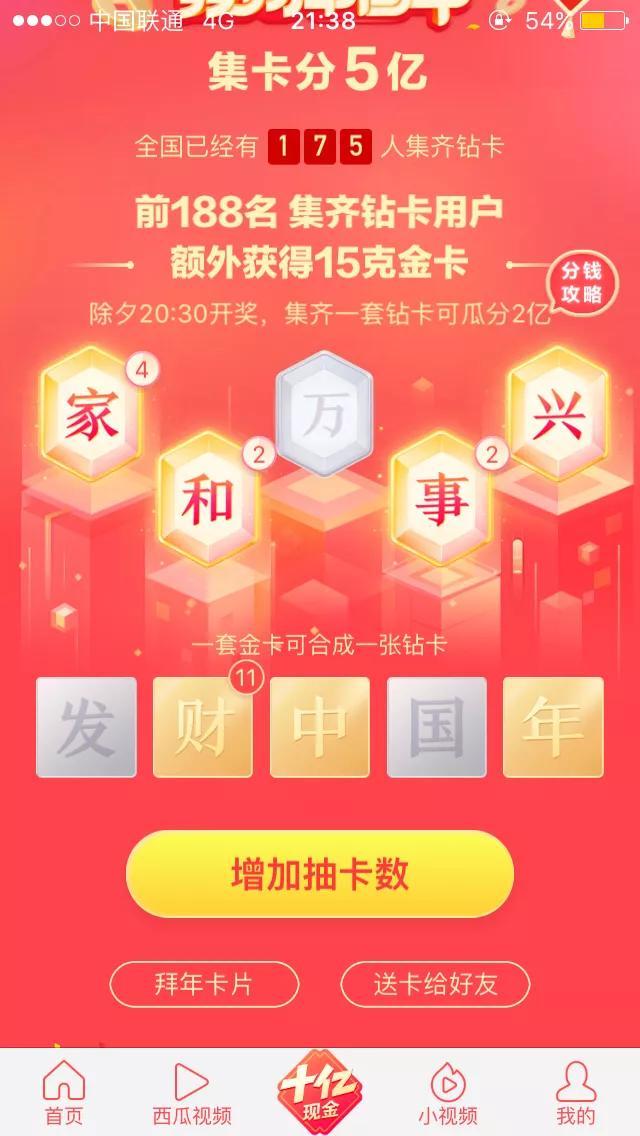
Task: Open the grey 国 card
Action: [437, 727]
